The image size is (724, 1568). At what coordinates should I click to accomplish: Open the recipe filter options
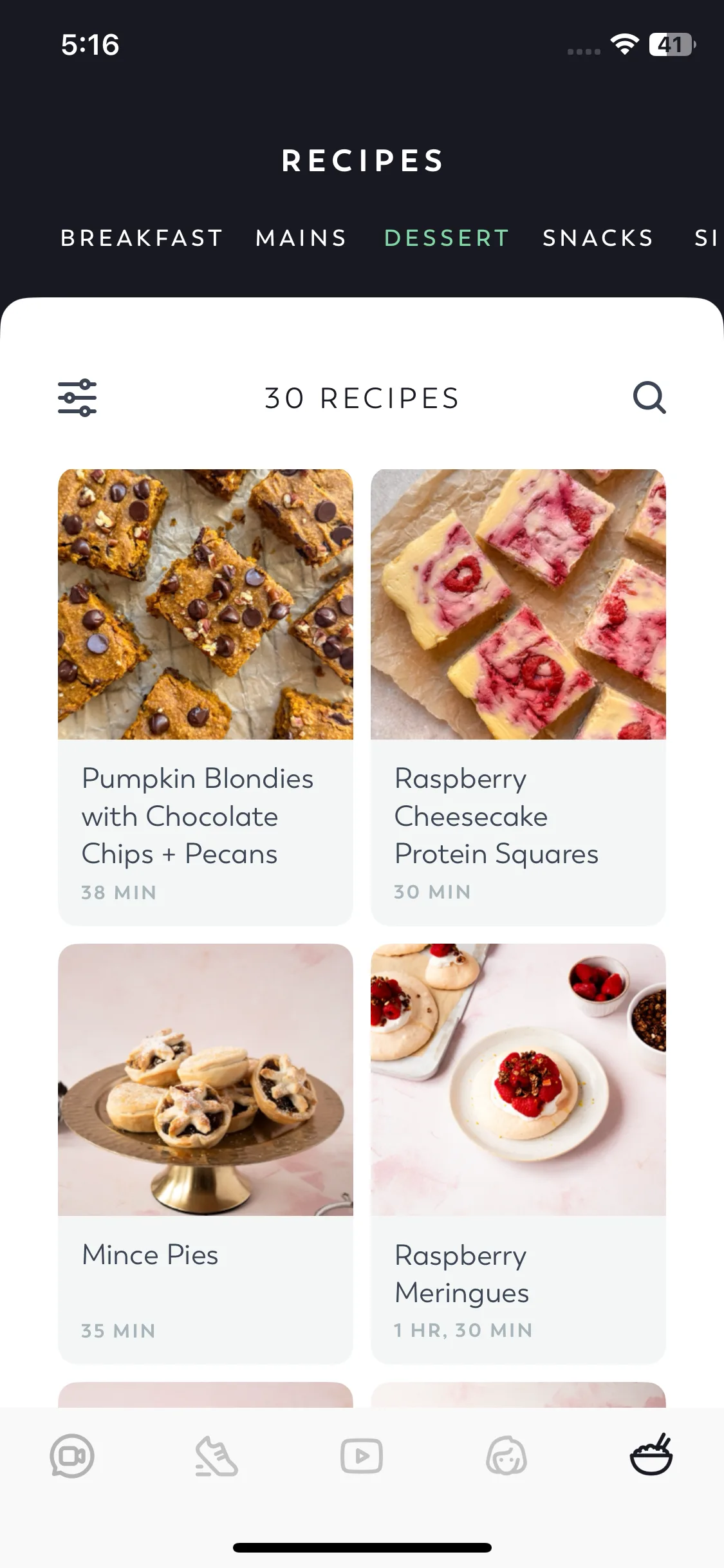77,398
